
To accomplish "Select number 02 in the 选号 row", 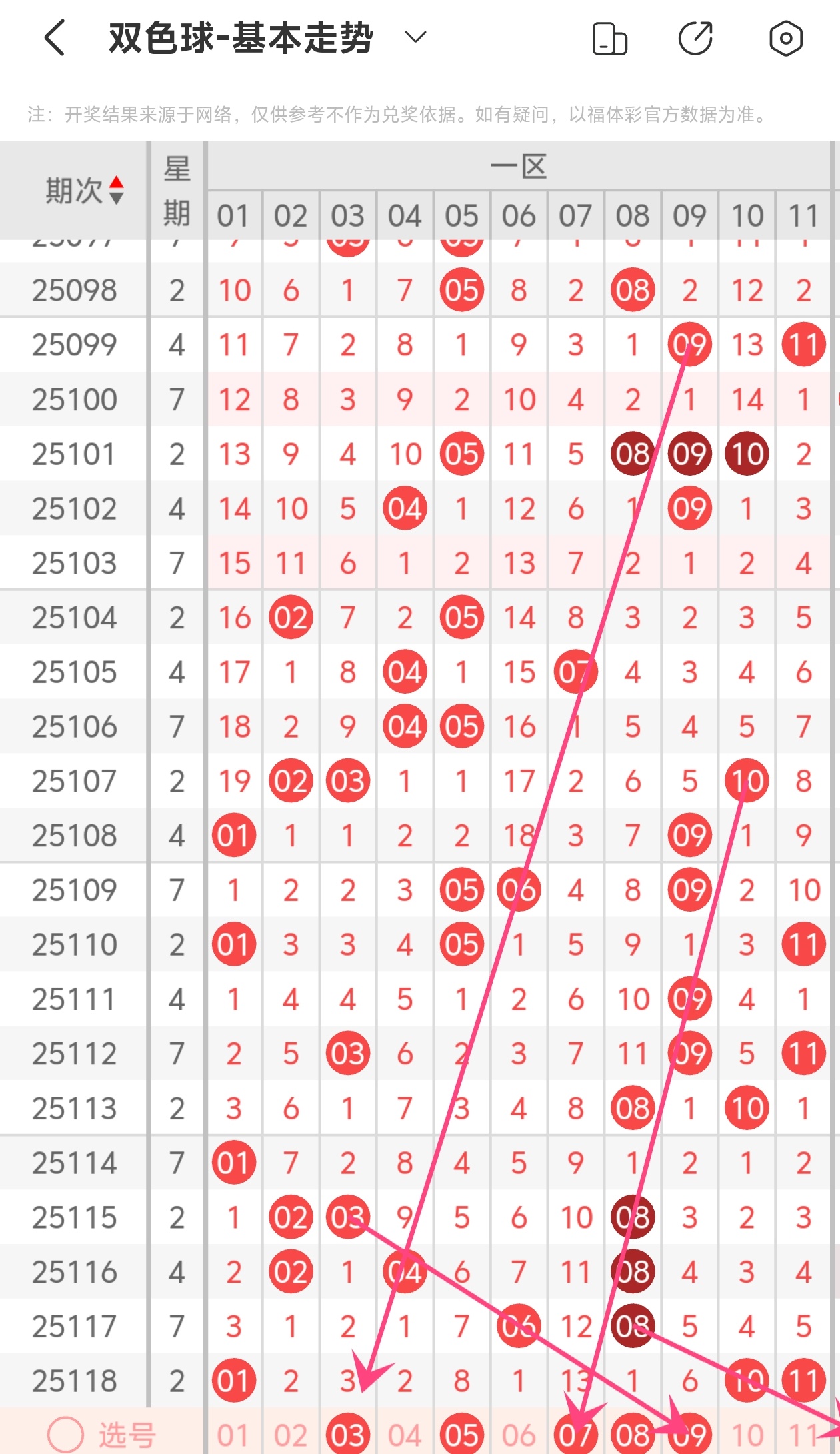I will 291,1435.
